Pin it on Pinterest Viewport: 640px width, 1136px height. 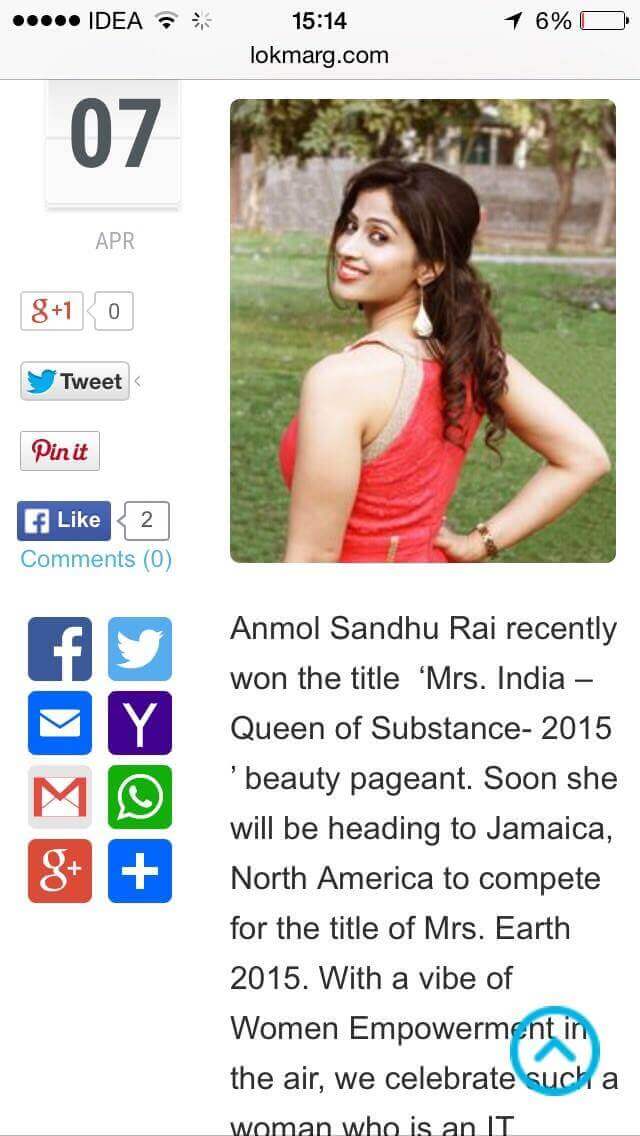tap(60, 451)
